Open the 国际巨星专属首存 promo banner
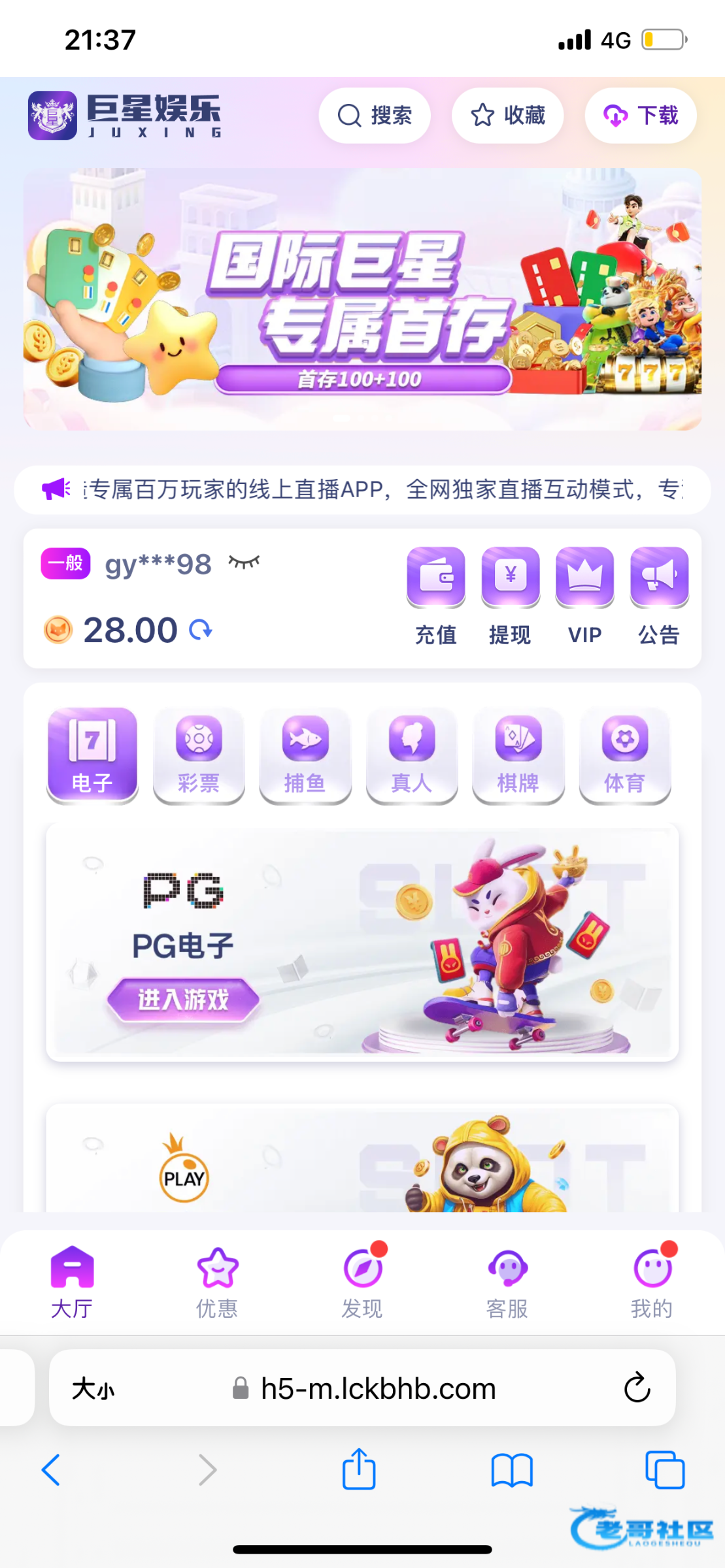The height and width of the screenshot is (1568, 725). 362,299
